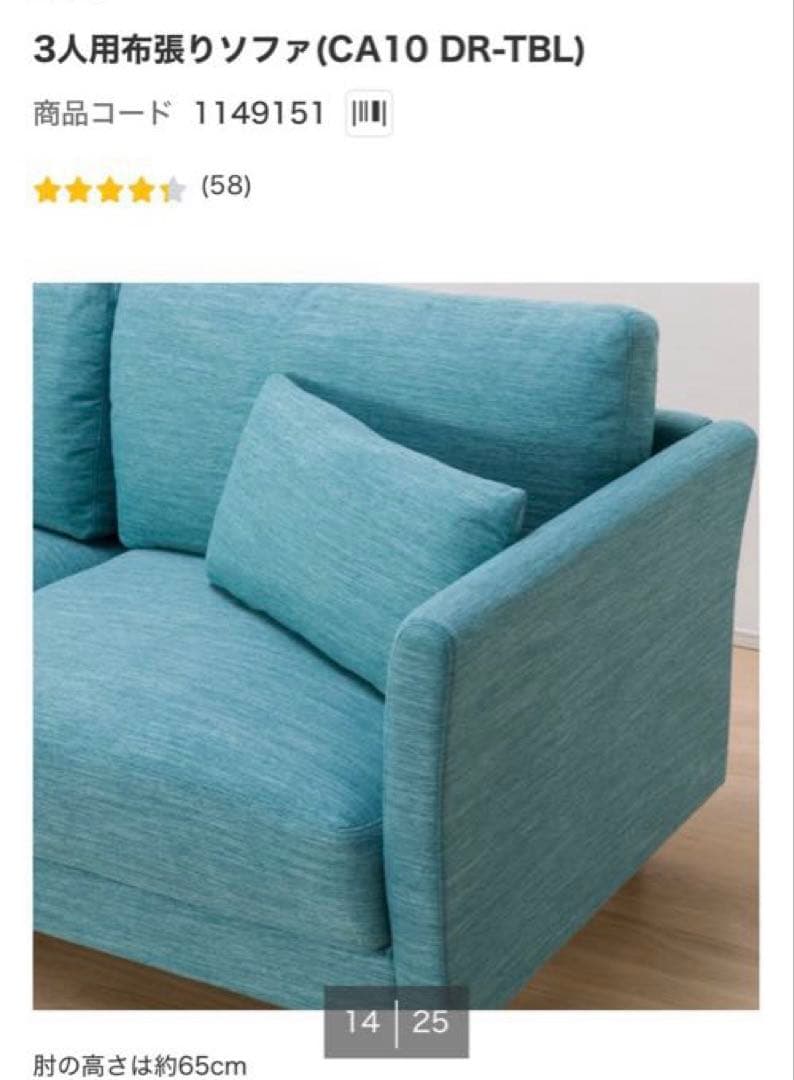The width and height of the screenshot is (794, 1080).
Task: Show the barcode for product code 1149151
Action: coord(369,114)
